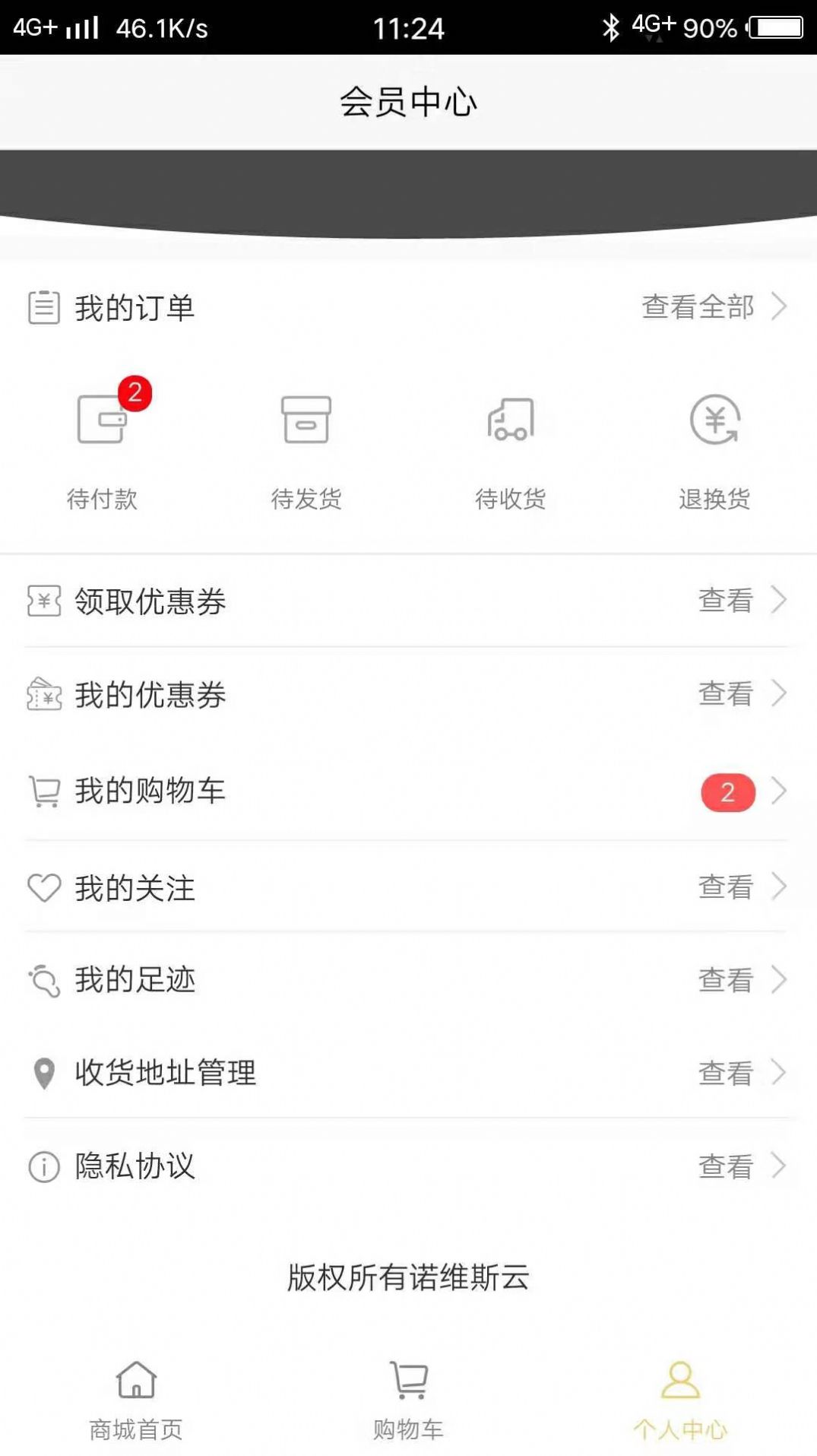Screen dimensions: 817x1456
Task: Switch to the 购物车 tab
Action: [x=408, y=1401]
